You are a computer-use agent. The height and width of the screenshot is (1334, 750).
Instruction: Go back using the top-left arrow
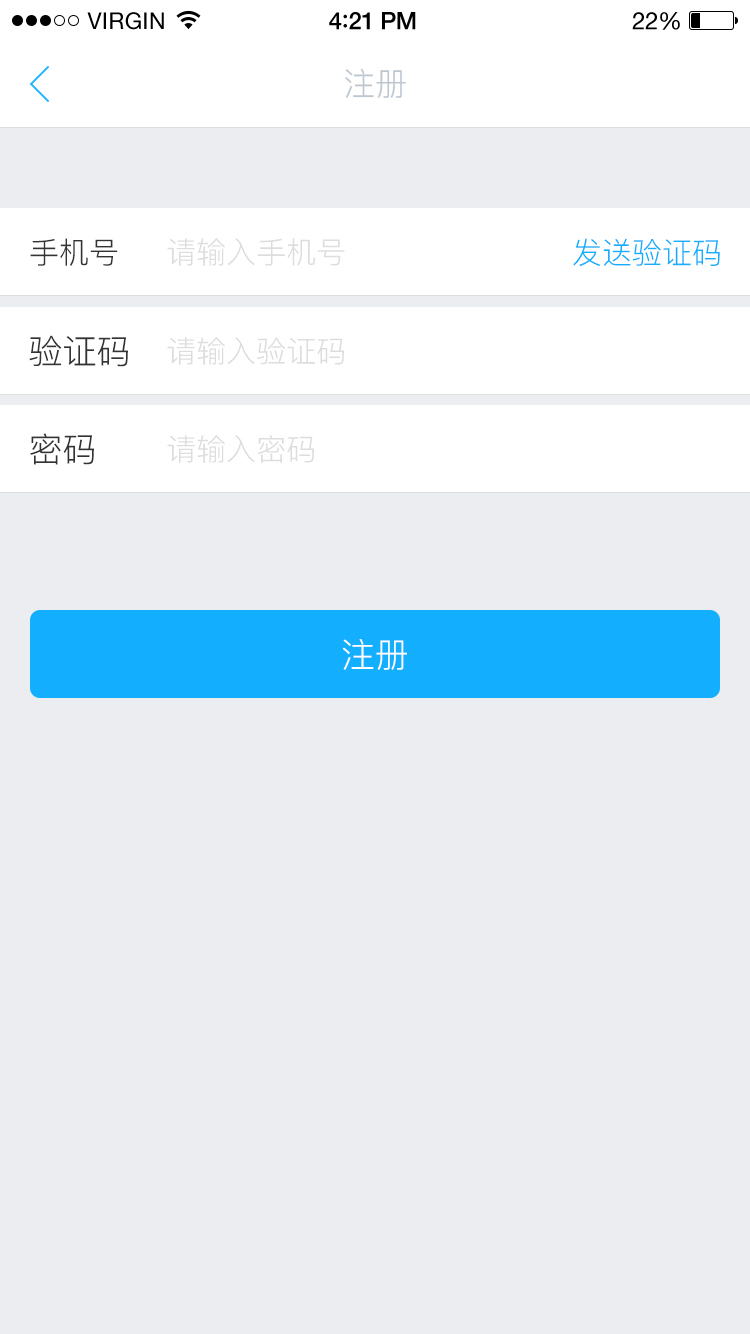click(x=40, y=84)
